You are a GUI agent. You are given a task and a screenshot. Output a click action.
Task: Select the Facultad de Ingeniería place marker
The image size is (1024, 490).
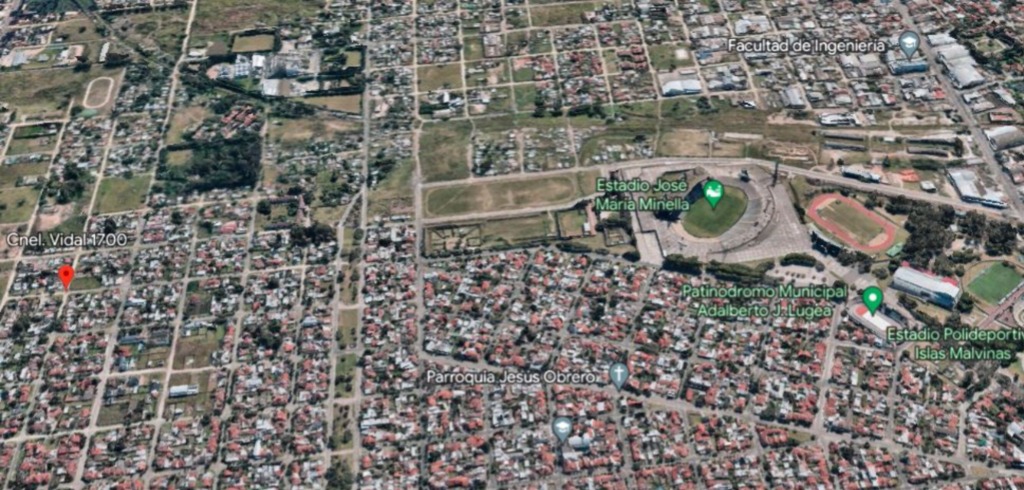pyautogui.click(x=908, y=43)
